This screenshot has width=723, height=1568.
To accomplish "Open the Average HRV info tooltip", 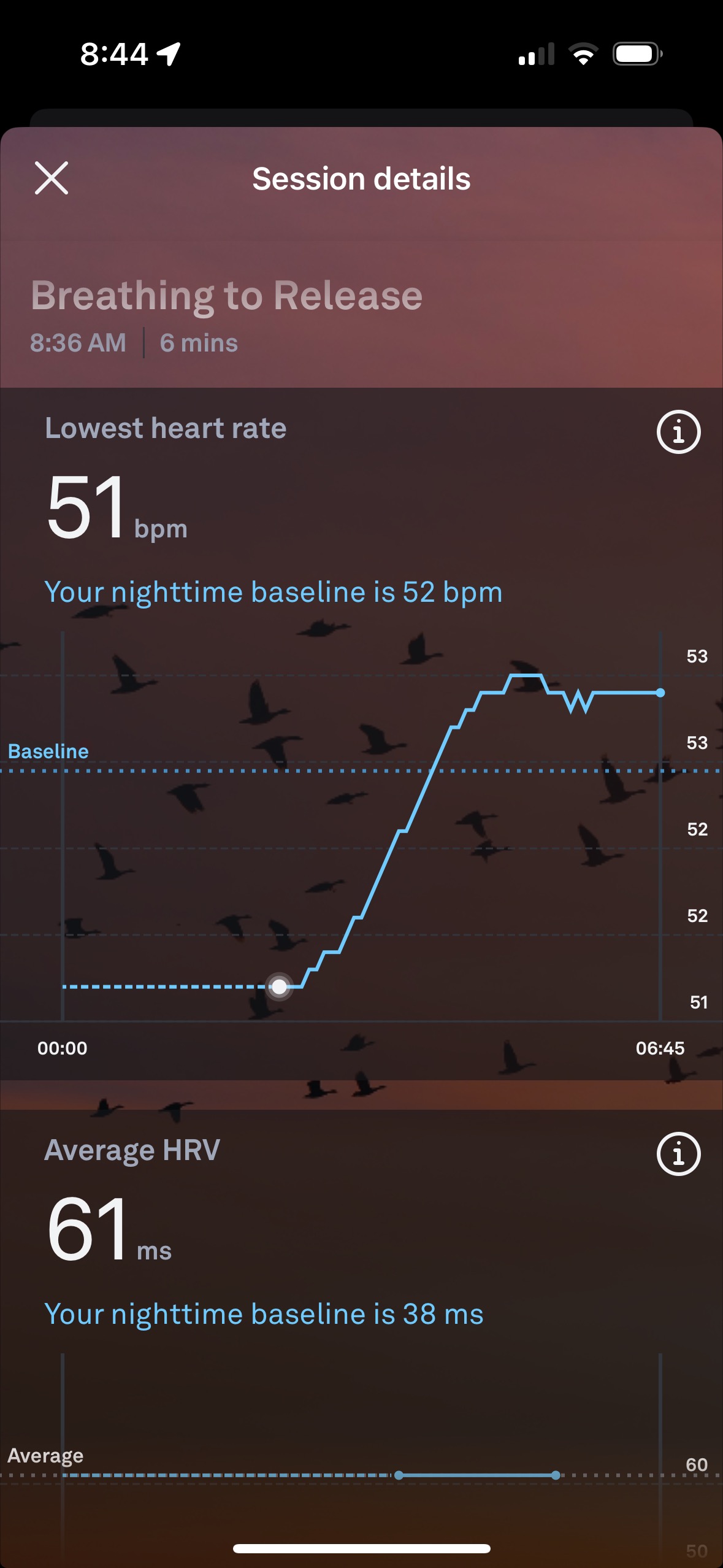I will point(678,1153).
